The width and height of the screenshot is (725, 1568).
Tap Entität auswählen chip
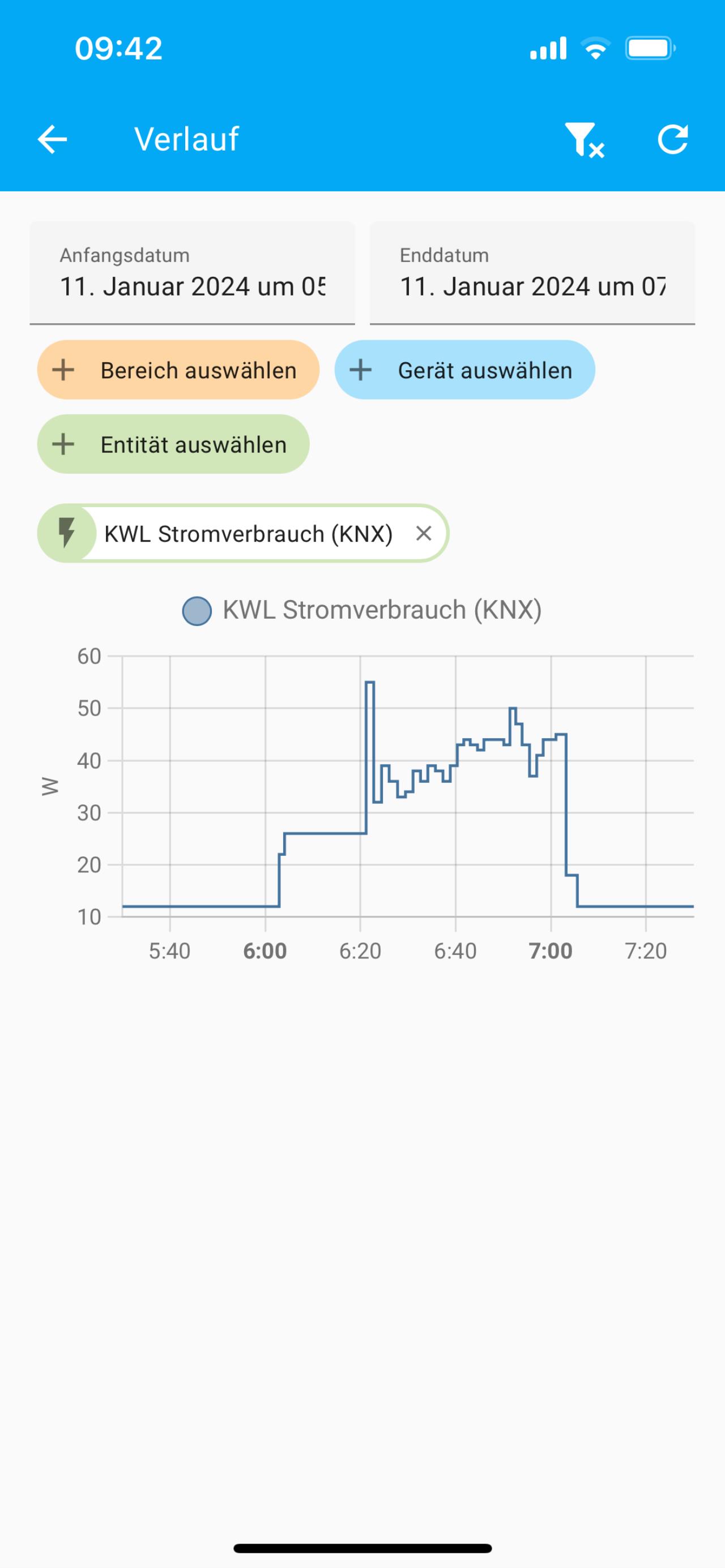(174, 444)
